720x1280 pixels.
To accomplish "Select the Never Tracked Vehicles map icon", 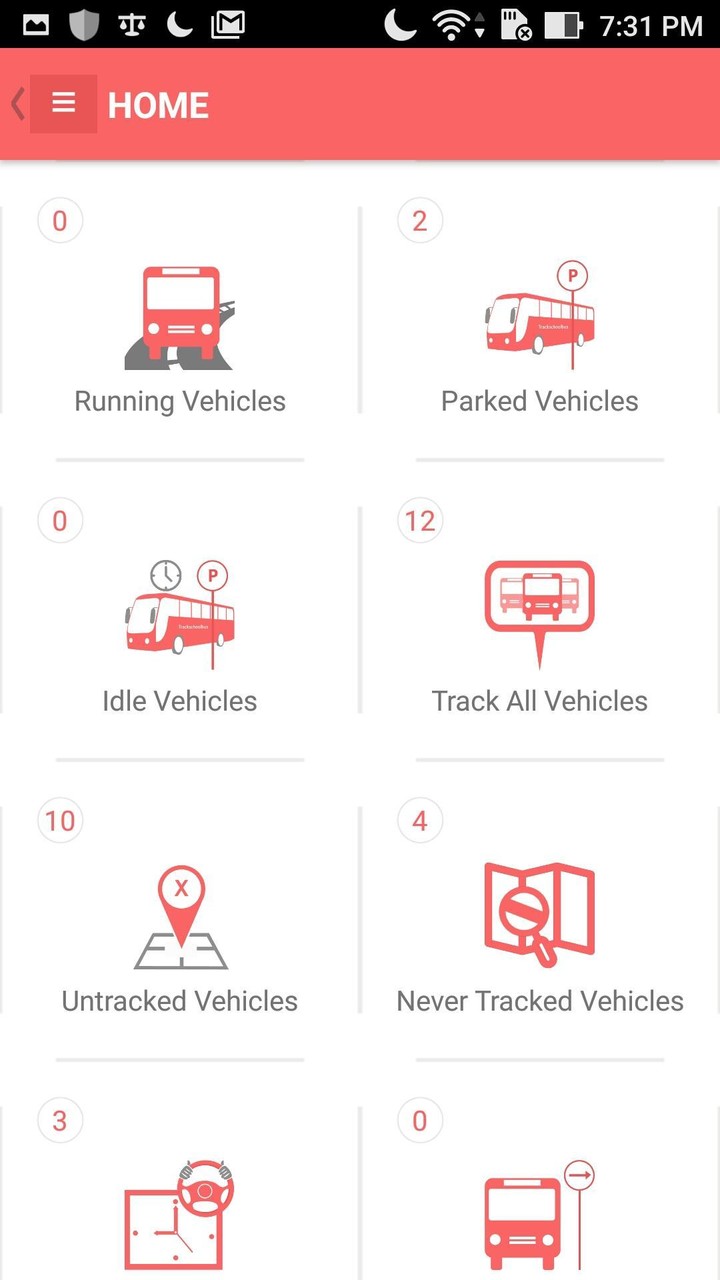I will click(x=539, y=910).
